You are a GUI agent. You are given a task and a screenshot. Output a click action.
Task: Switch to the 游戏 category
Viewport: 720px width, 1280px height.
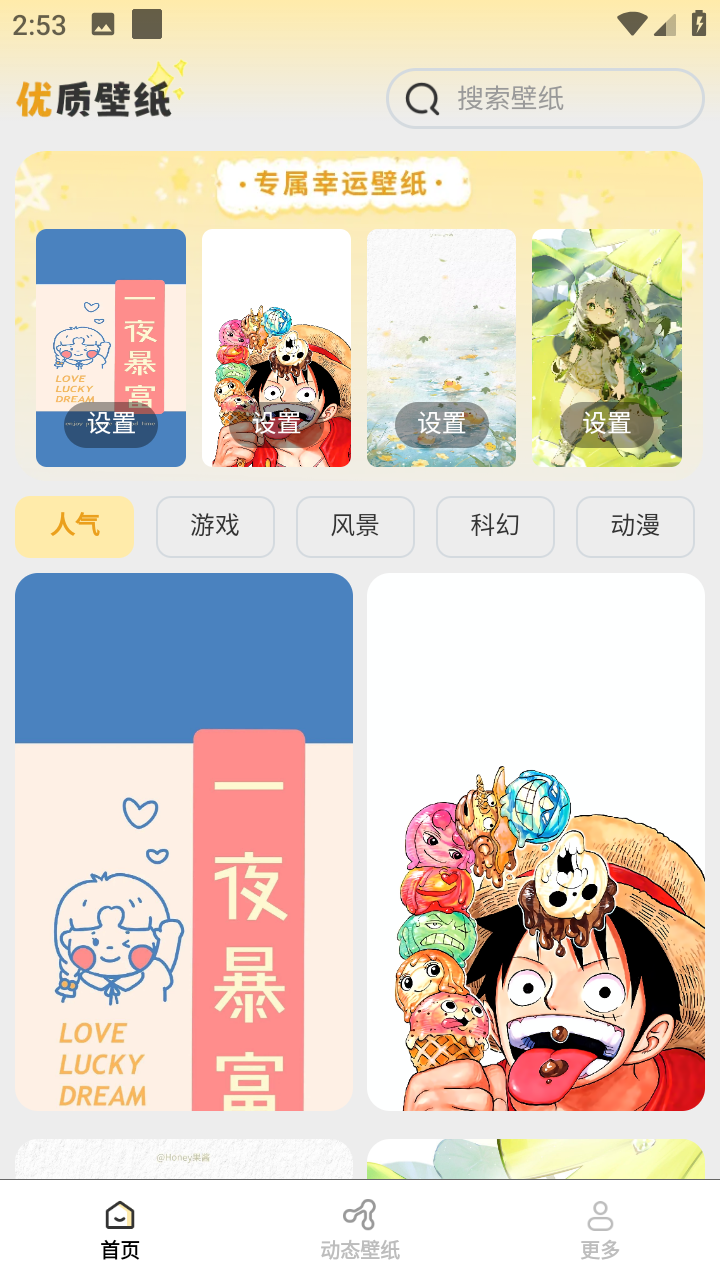pyautogui.click(x=215, y=526)
